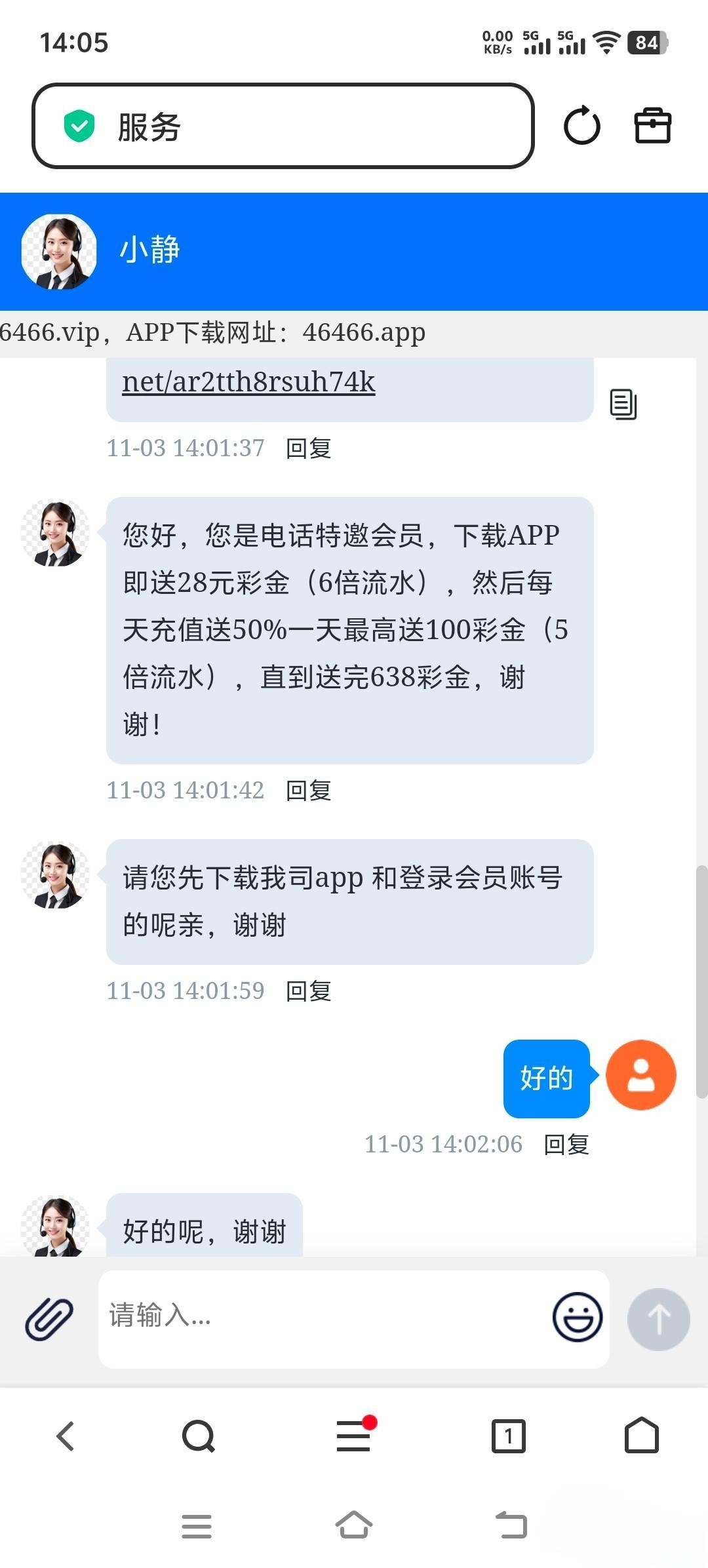The image size is (708, 1568).
Task: Tap the 服务 address bar
Action: (282, 126)
